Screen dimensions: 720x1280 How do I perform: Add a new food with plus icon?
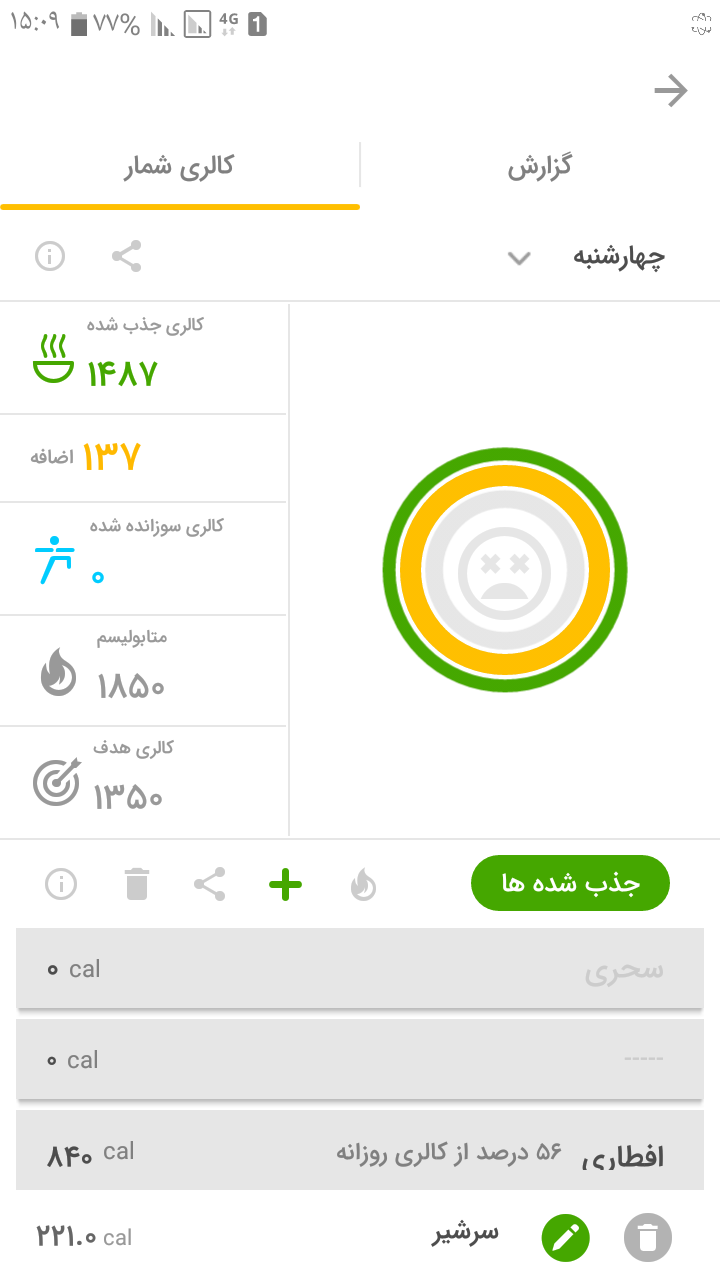pyautogui.click(x=286, y=884)
